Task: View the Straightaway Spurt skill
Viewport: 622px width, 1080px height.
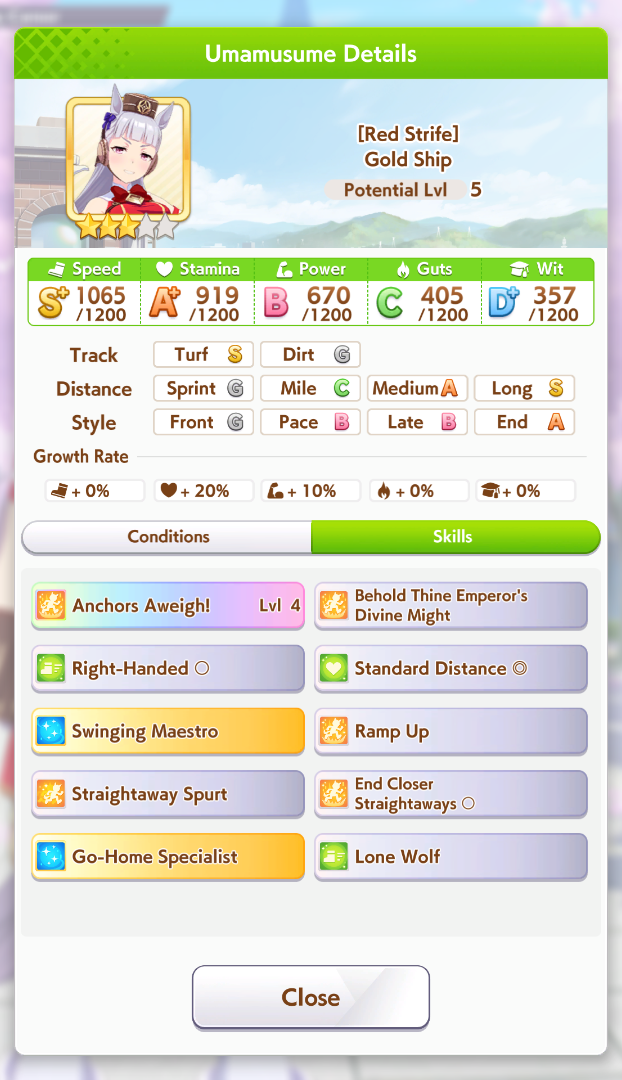Action: (x=168, y=795)
